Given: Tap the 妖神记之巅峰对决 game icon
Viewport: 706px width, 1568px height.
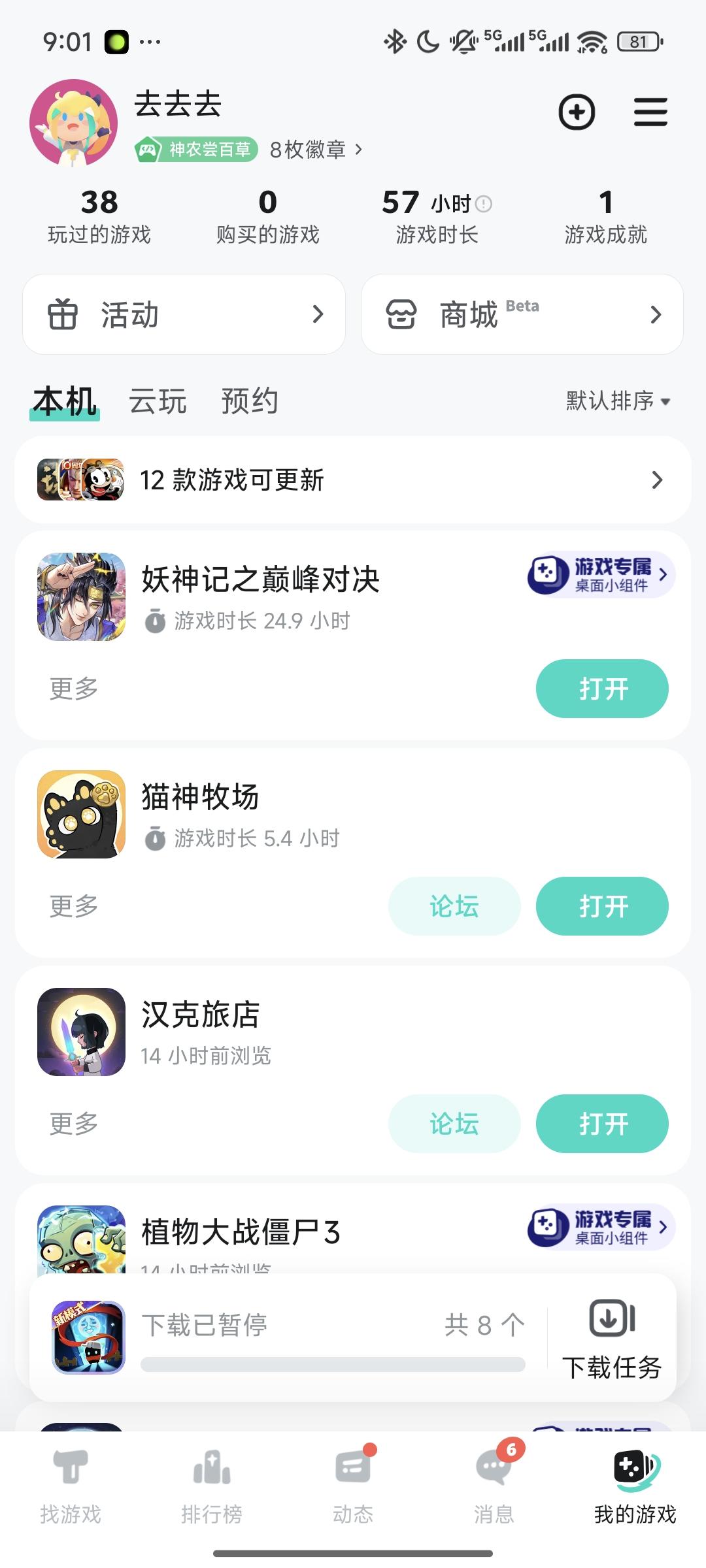Looking at the screenshot, I should (80, 595).
